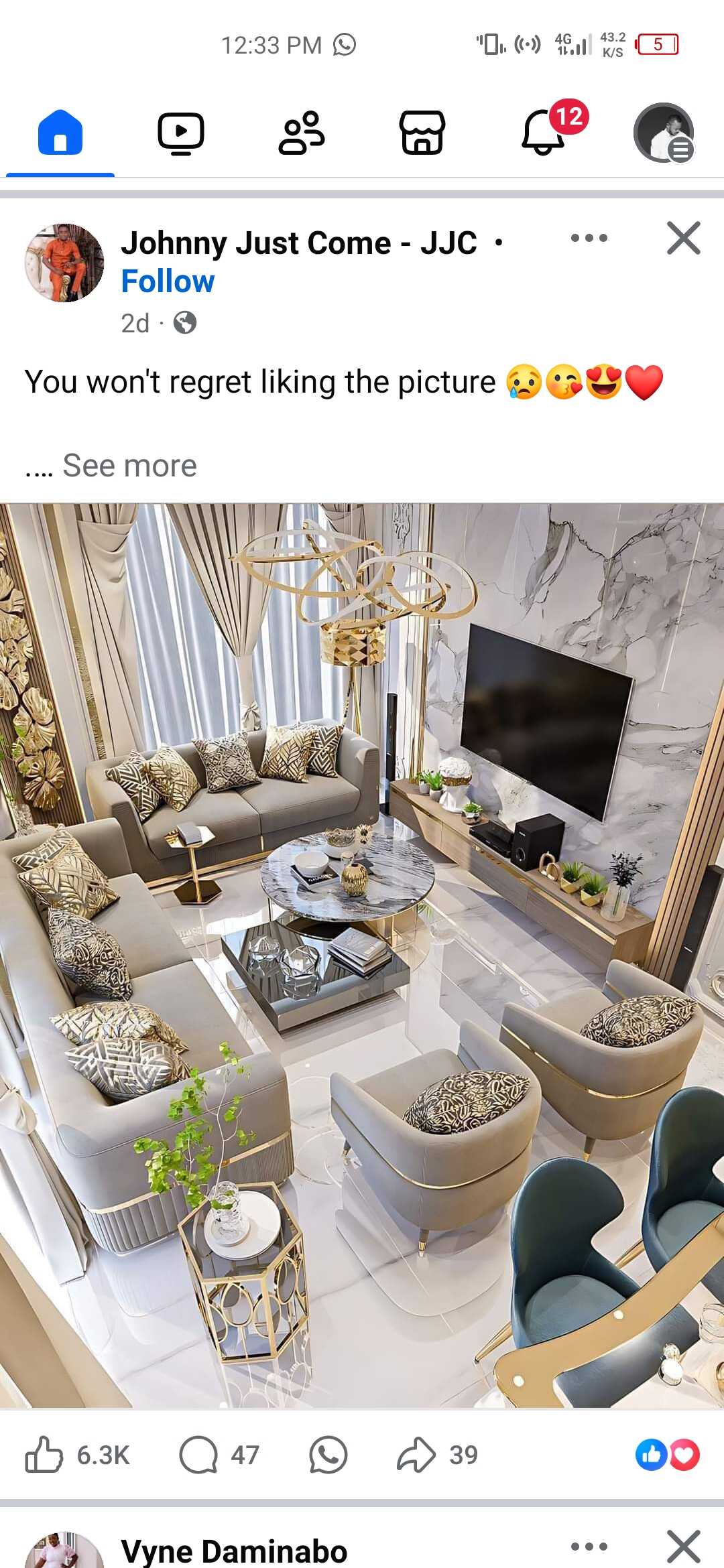Share the JJC post
This screenshot has width=724, height=1568.
pyautogui.click(x=437, y=1455)
